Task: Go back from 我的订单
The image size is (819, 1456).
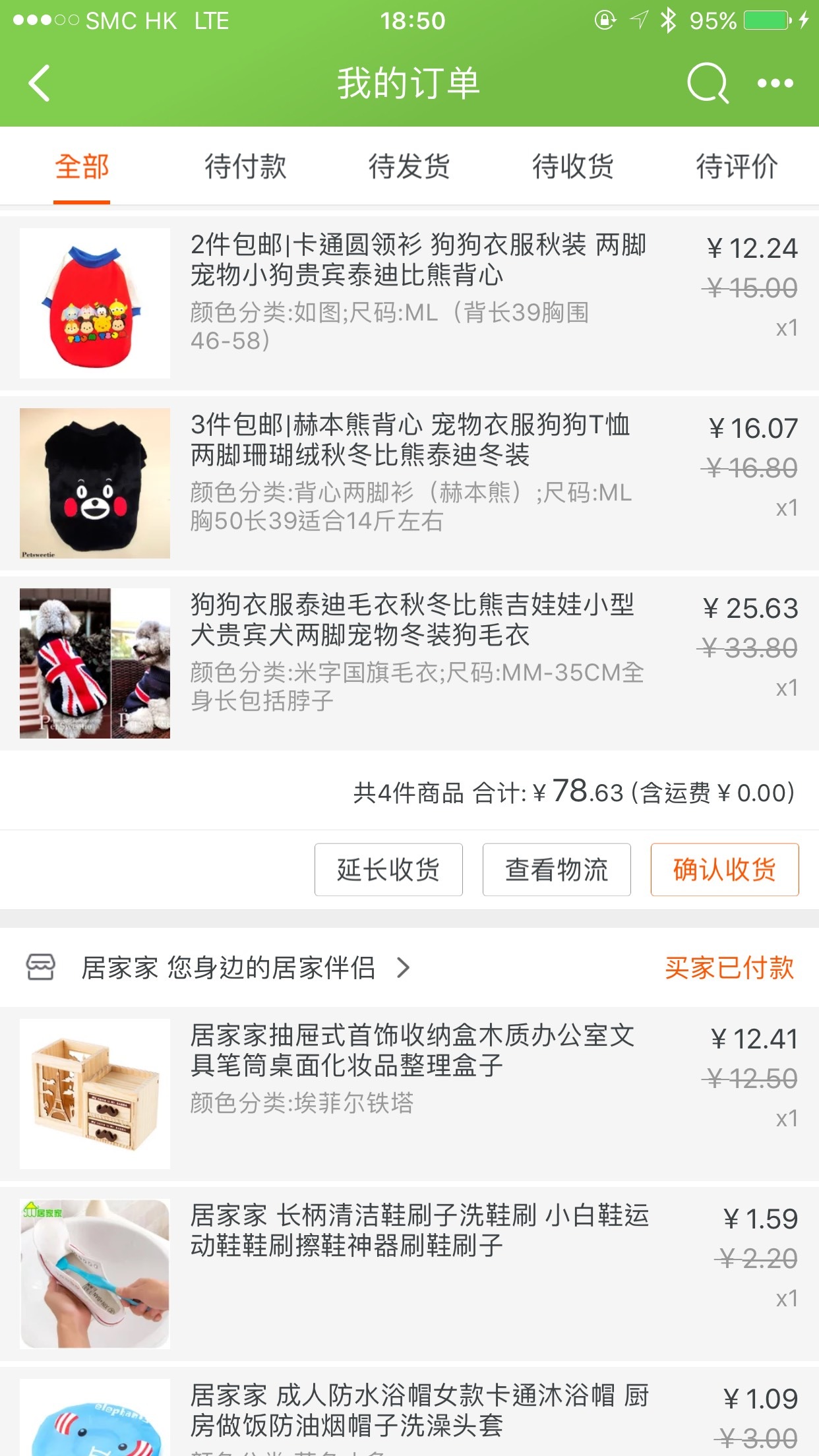Action: click(x=40, y=83)
